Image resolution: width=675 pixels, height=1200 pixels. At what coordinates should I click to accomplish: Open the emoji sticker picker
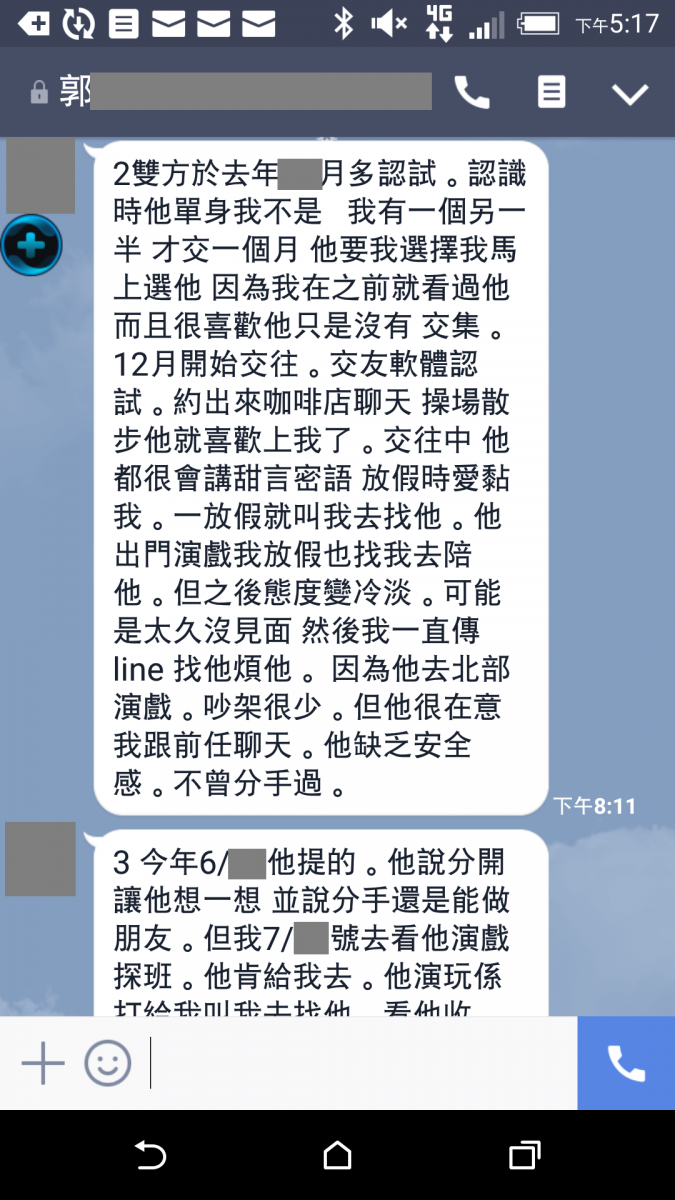108,1063
